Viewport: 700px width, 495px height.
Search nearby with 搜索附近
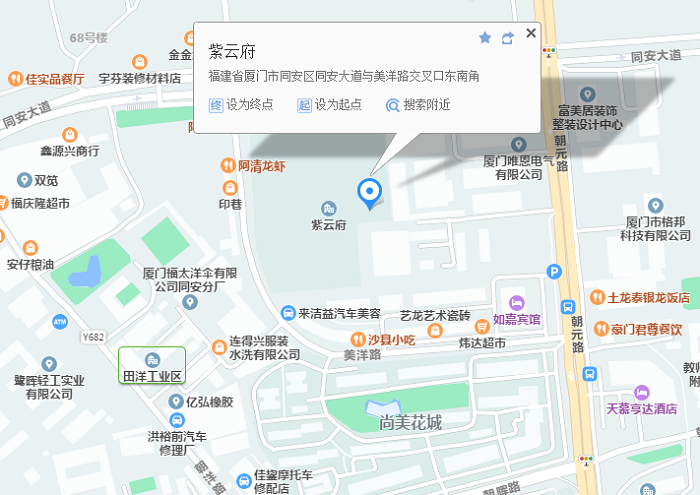tap(418, 104)
